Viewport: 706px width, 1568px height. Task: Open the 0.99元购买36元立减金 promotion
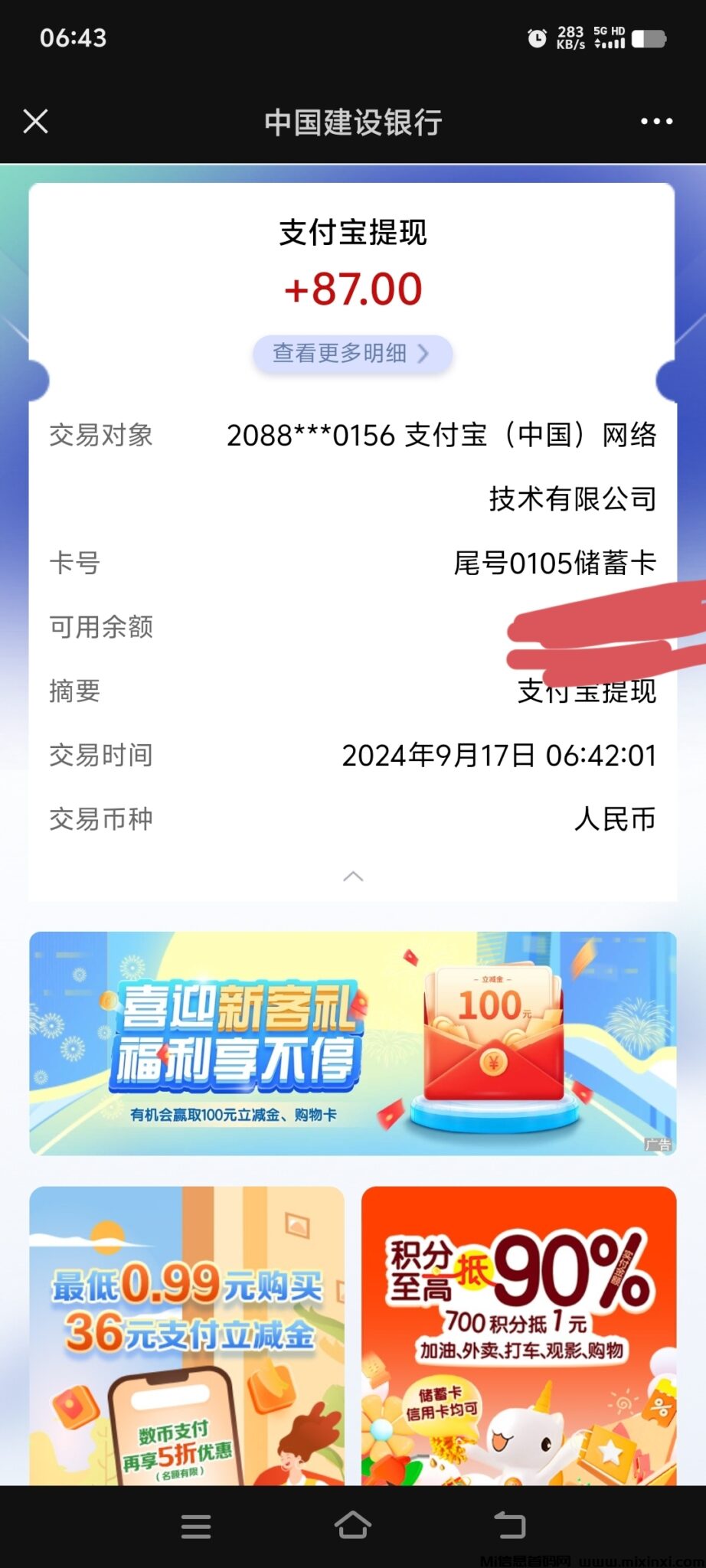(188, 1332)
